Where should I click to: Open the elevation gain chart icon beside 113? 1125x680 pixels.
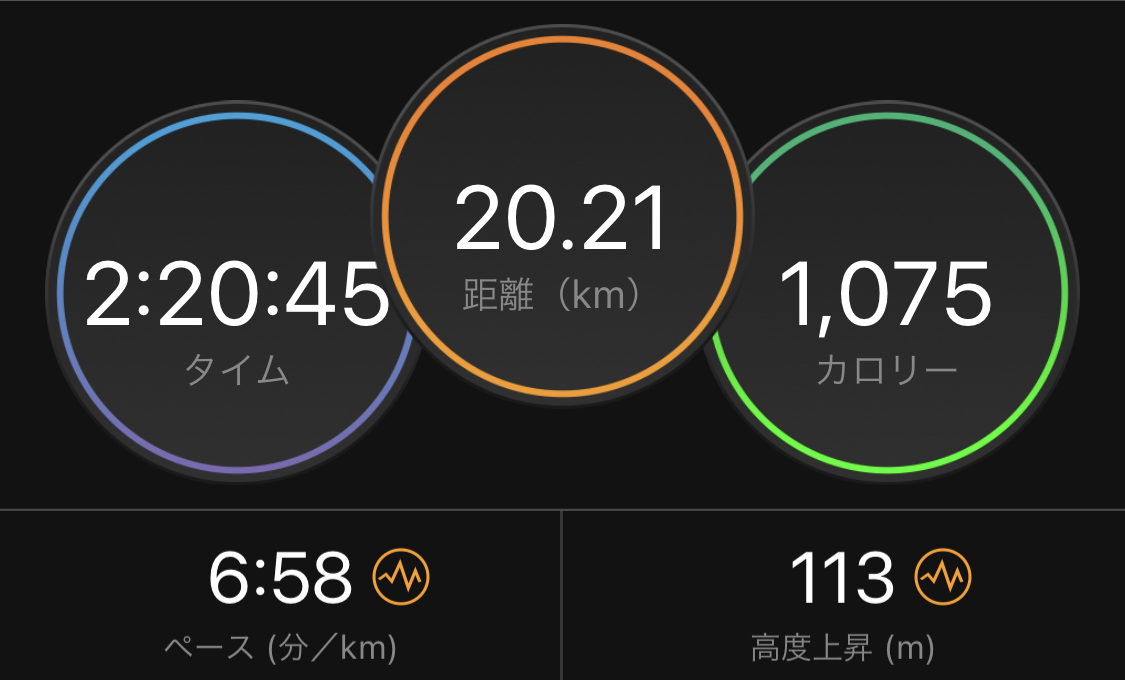point(943,576)
